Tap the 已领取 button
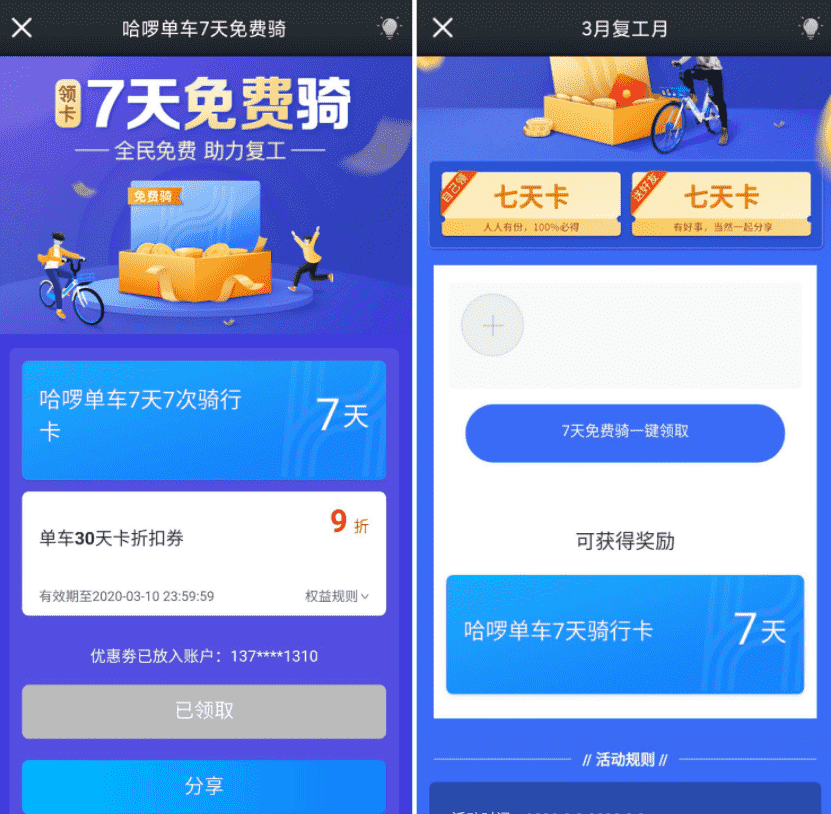The width and height of the screenshot is (831, 814). 204,711
